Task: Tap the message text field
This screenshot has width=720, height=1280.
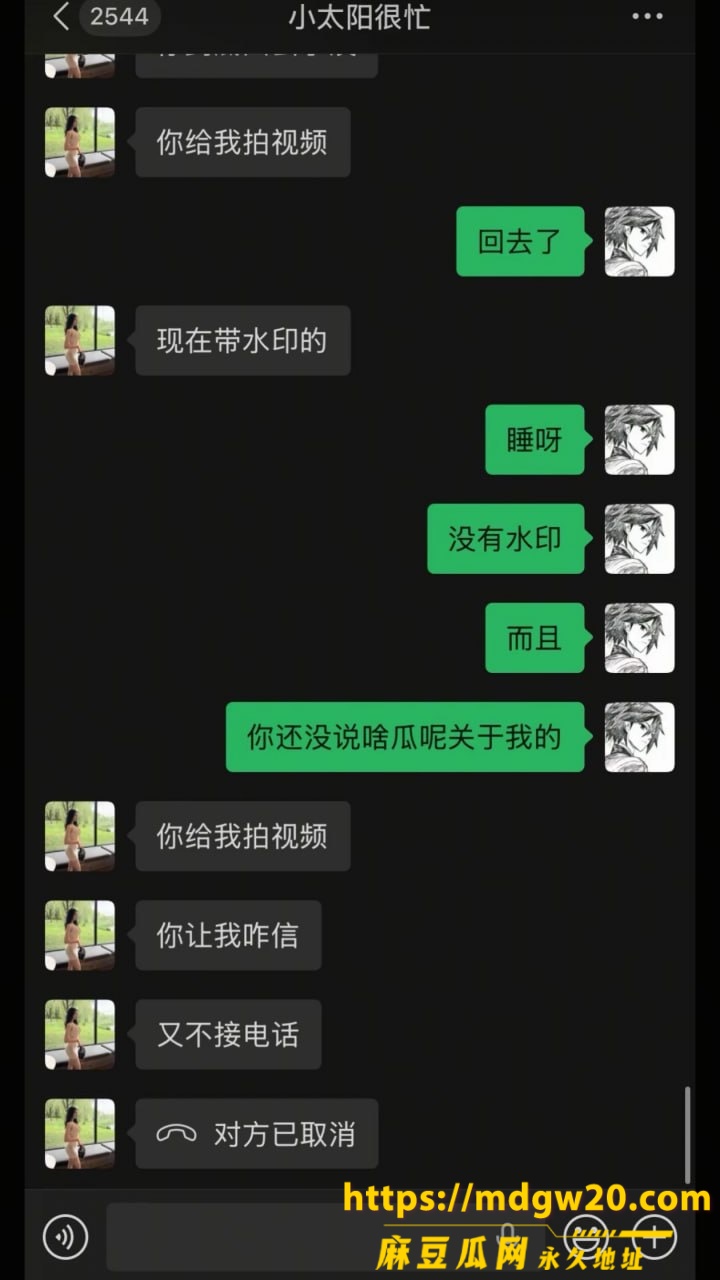Action: coord(326,1237)
